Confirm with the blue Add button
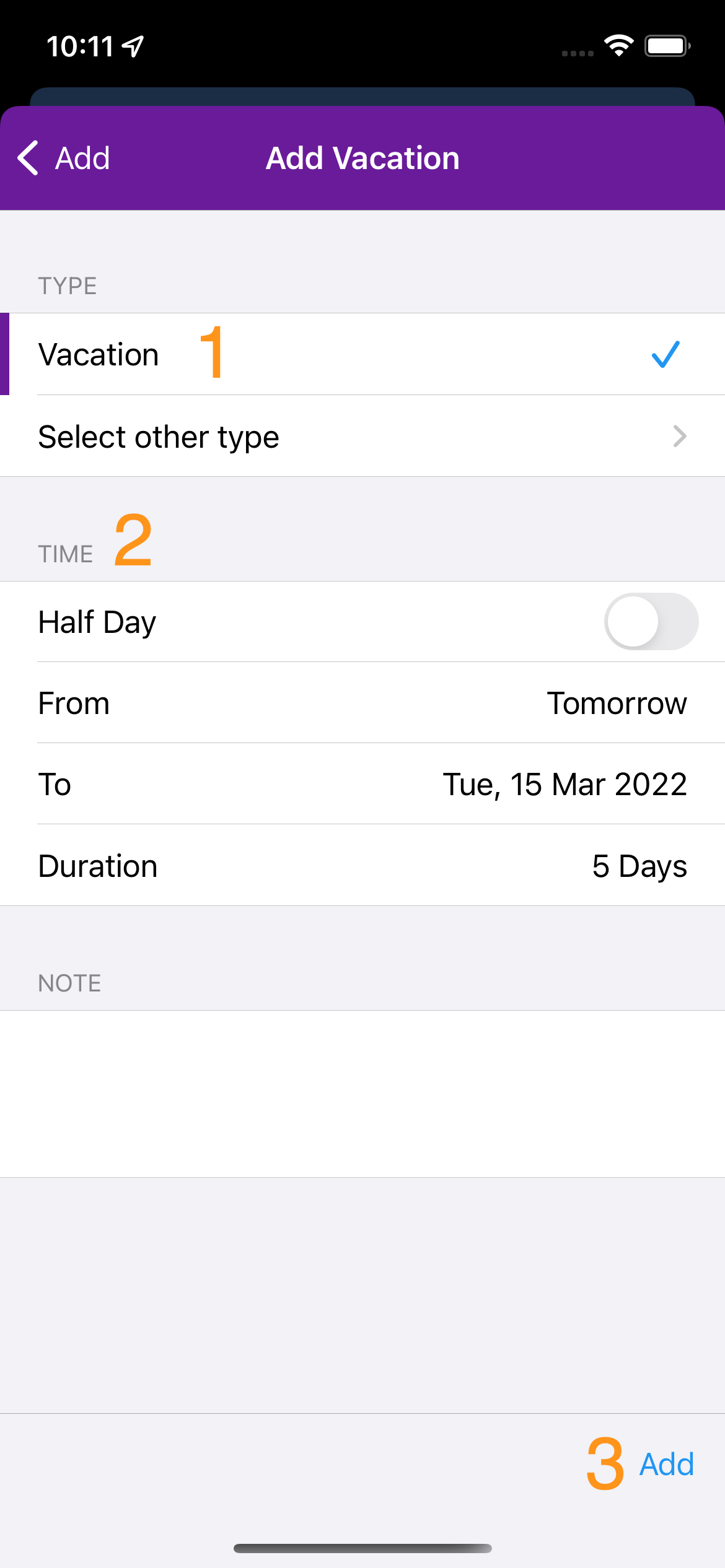The width and height of the screenshot is (725, 1568). 666,1465
